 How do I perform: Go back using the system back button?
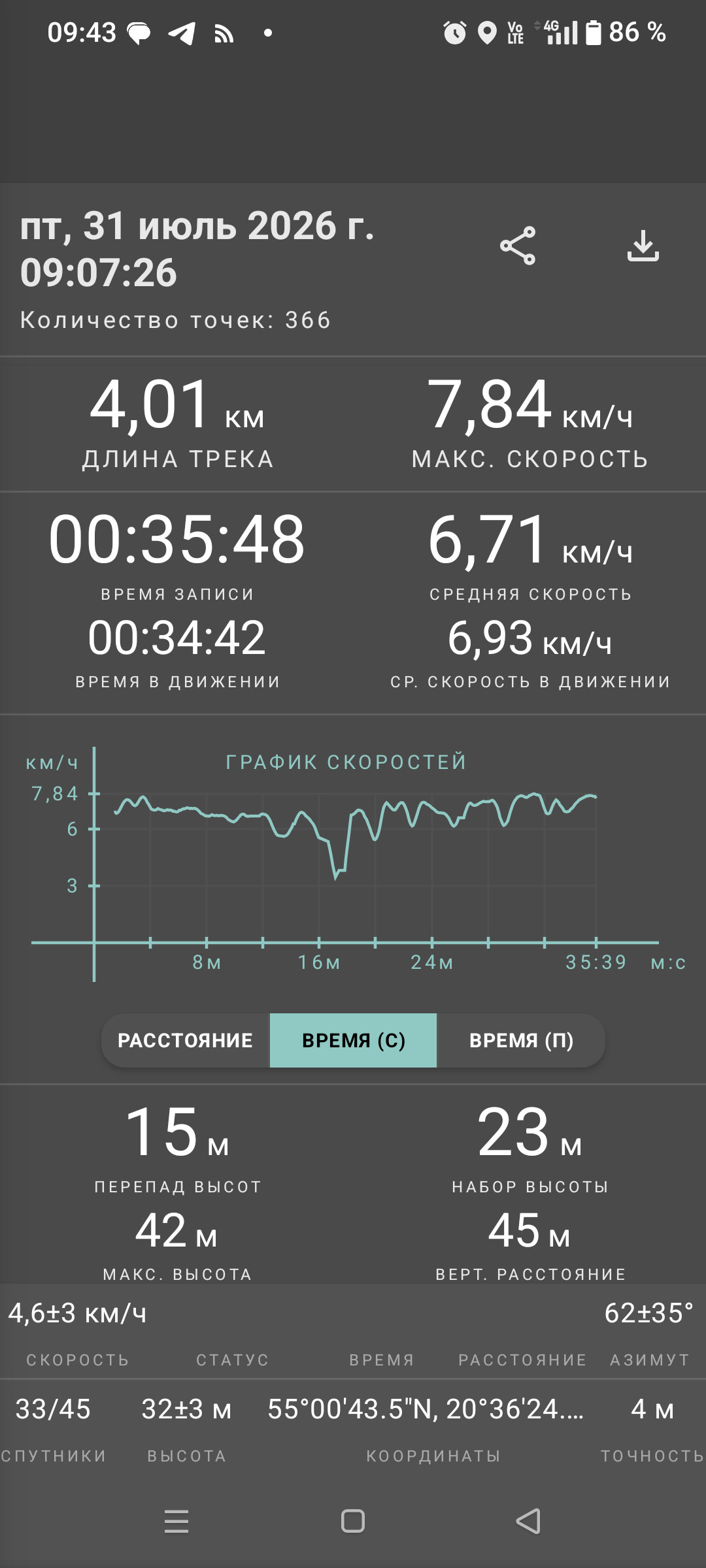click(x=528, y=1521)
